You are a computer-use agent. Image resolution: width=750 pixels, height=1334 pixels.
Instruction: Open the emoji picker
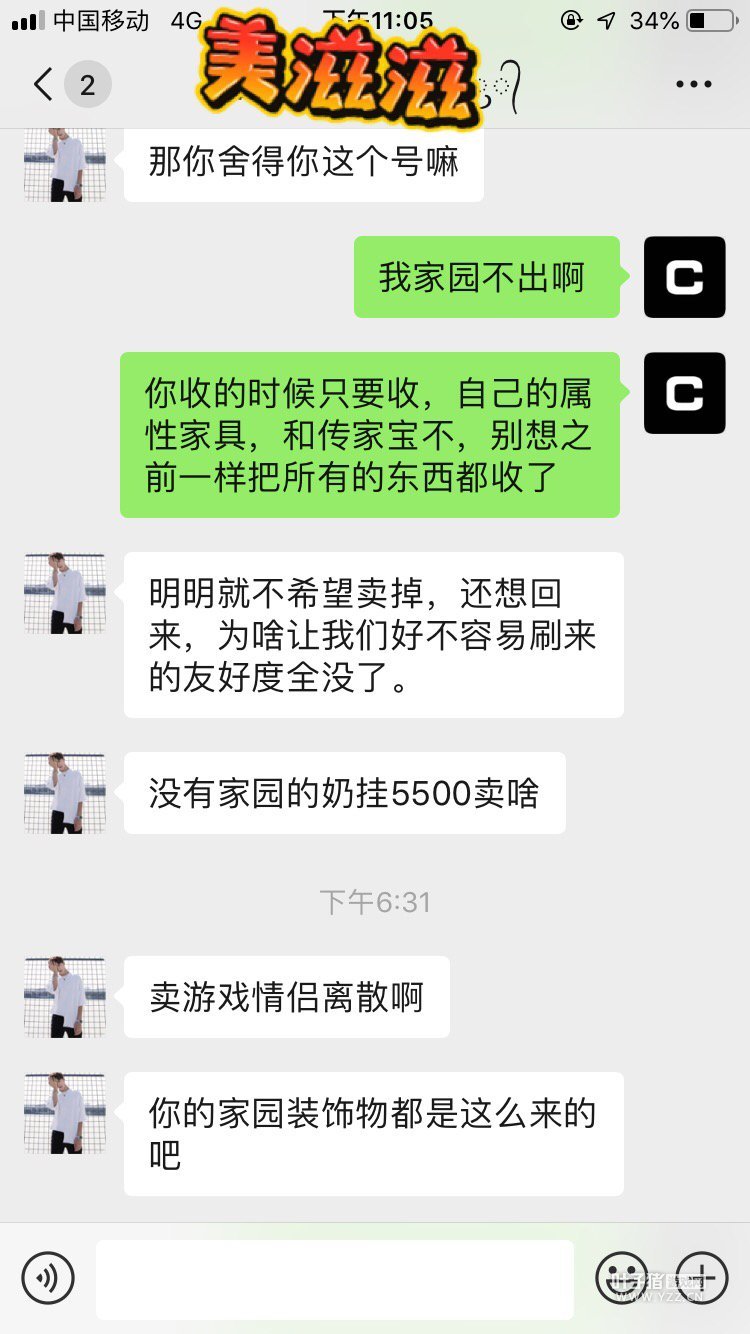tap(621, 1277)
